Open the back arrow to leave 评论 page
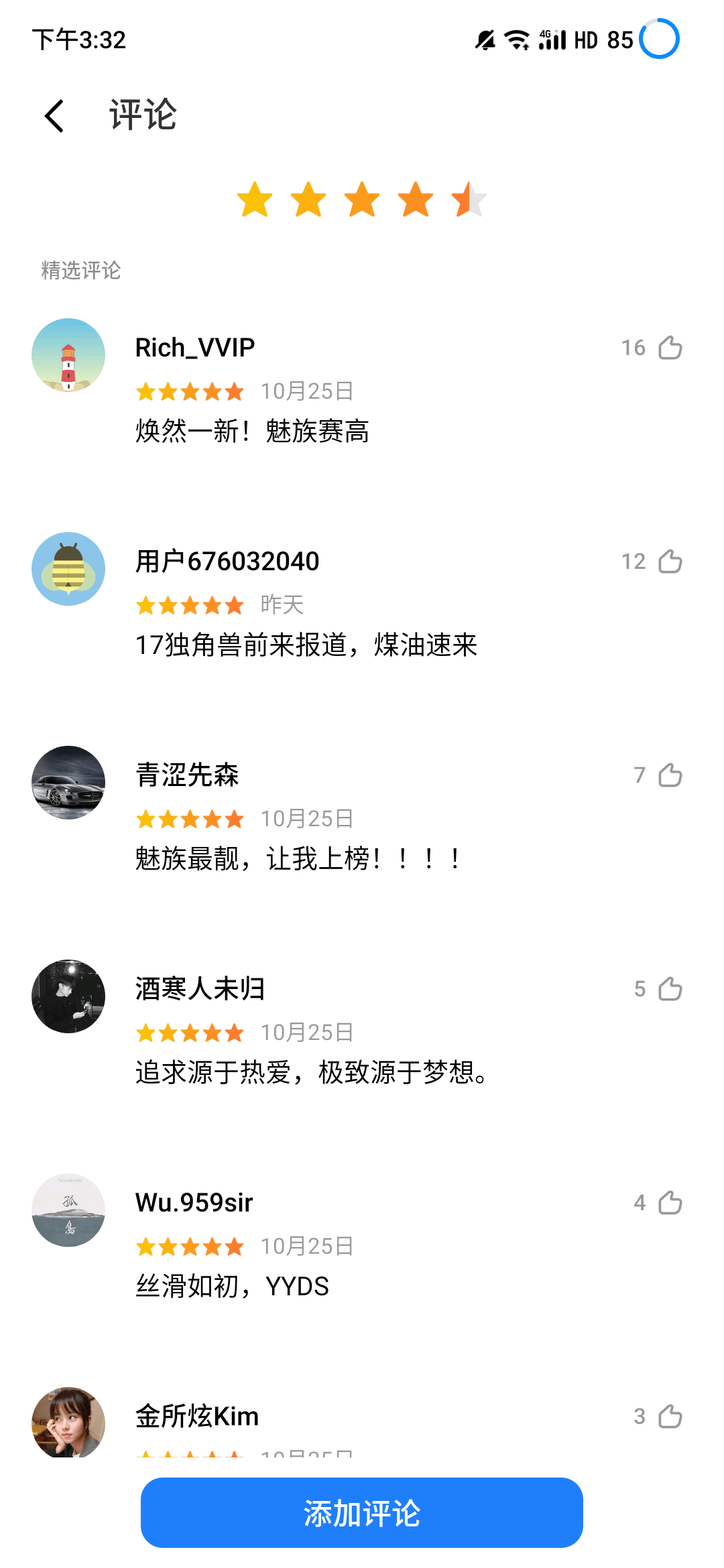Image resolution: width=724 pixels, height=1568 pixels. click(53, 115)
